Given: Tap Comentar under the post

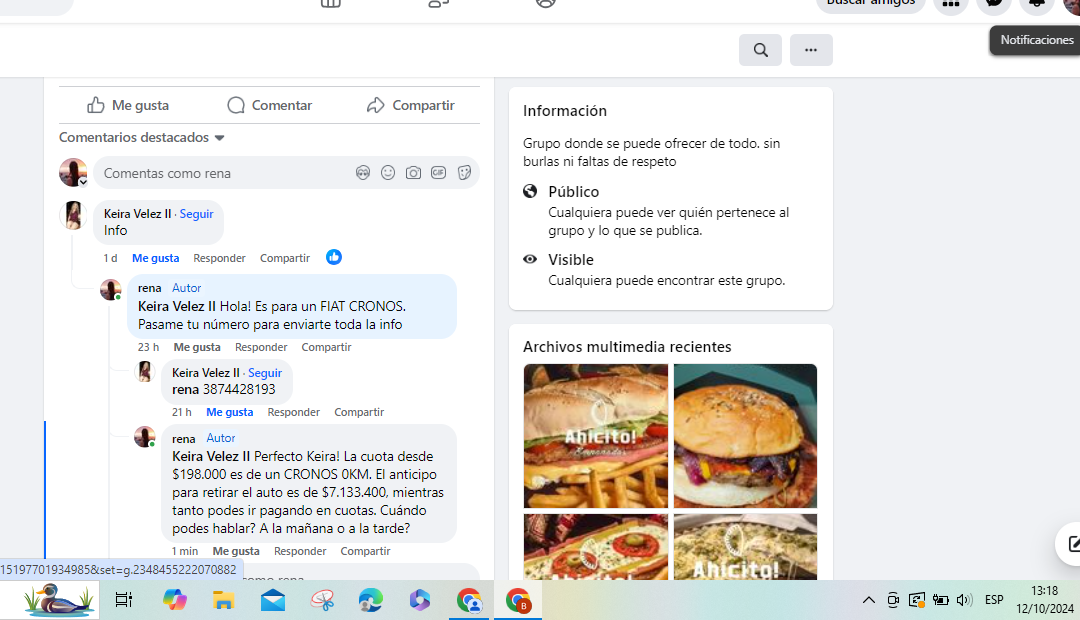Looking at the screenshot, I should [x=269, y=105].
